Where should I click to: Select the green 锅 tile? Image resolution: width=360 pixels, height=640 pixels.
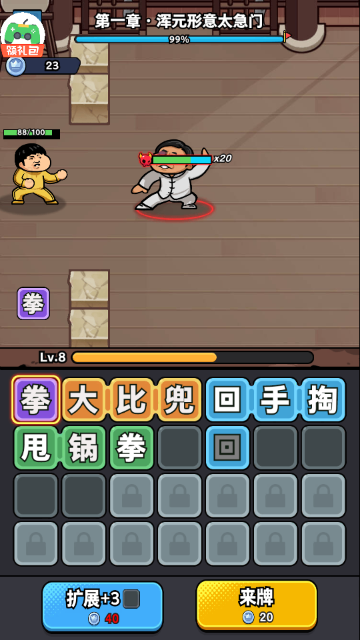(84, 448)
